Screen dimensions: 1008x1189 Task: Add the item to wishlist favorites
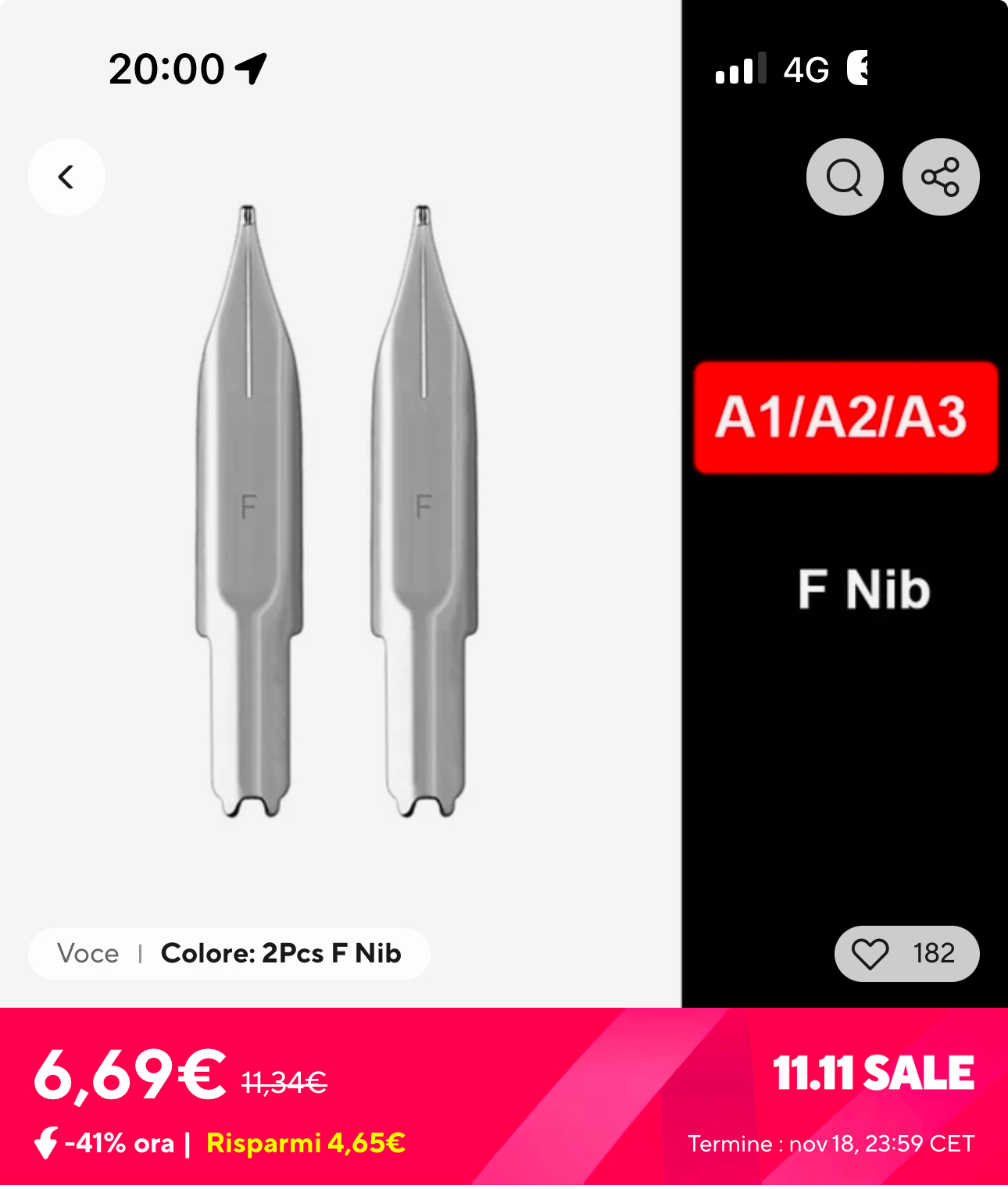[x=870, y=953]
